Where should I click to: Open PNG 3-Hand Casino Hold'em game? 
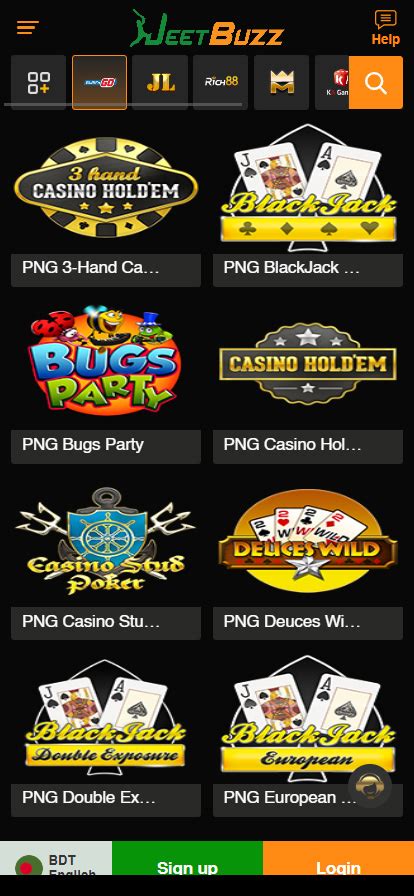[x=106, y=204]
